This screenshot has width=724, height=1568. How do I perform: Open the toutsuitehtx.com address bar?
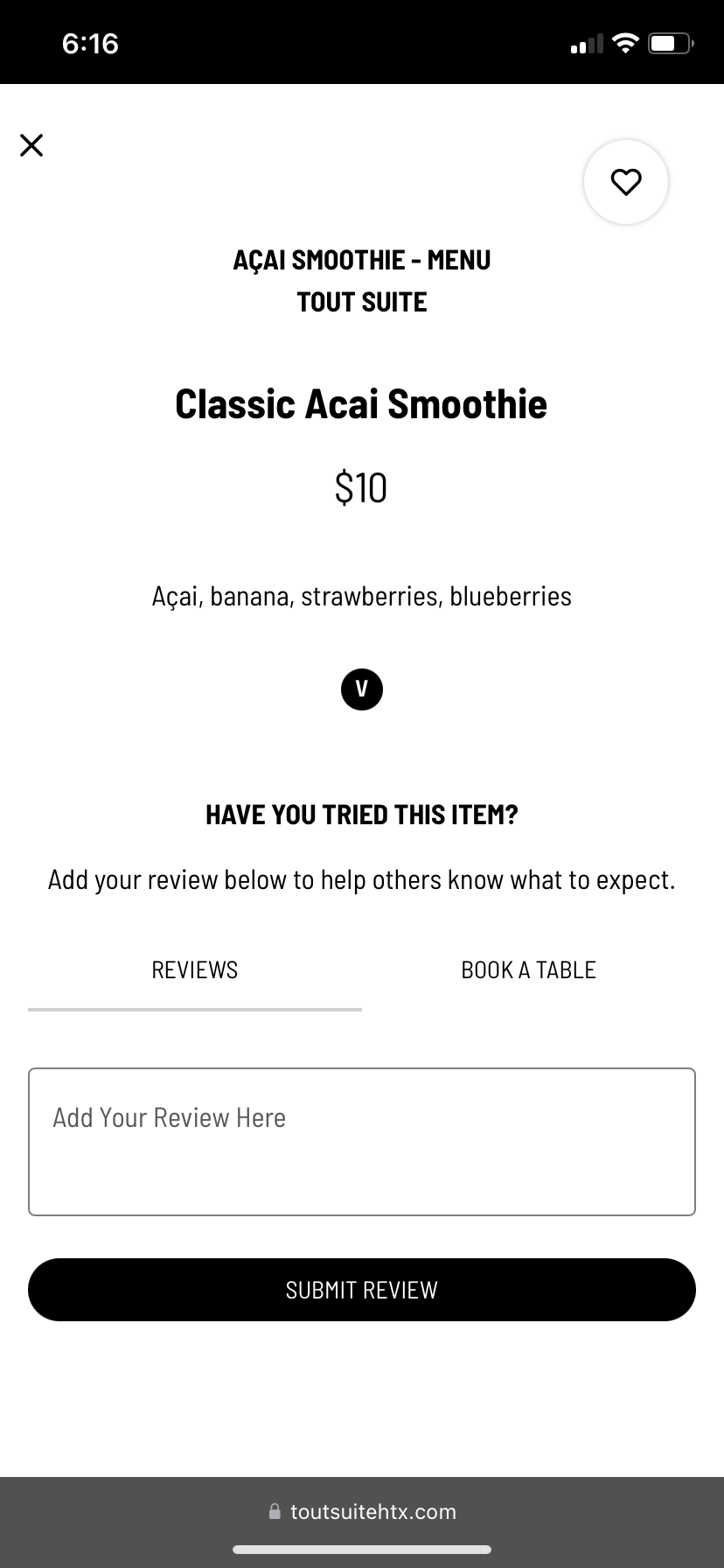pyautogui.click(x=362, y=1511)
